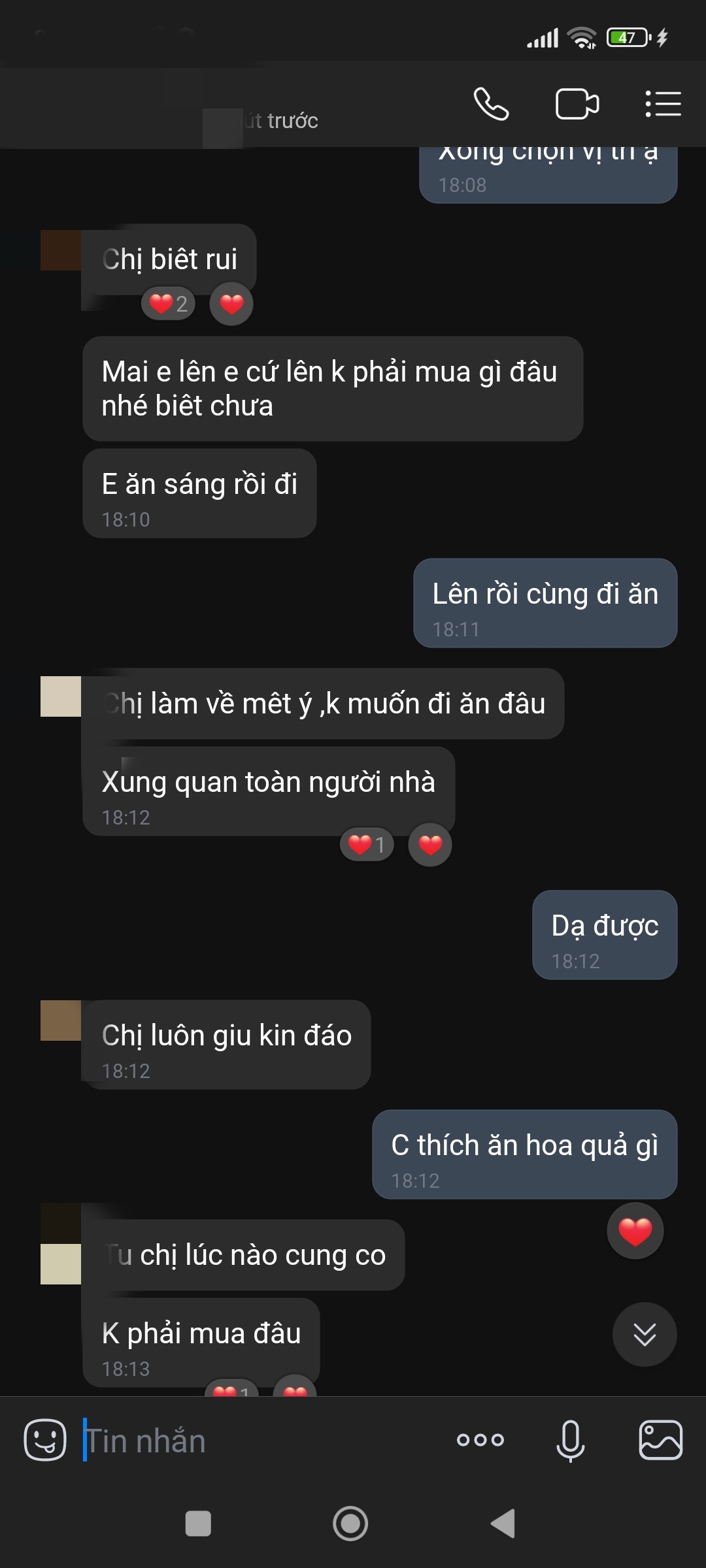Heart the 'Xung quan toàn người nhà' message
The height and width of the screenshot is (1568, 706).
(x=430, y=845)
